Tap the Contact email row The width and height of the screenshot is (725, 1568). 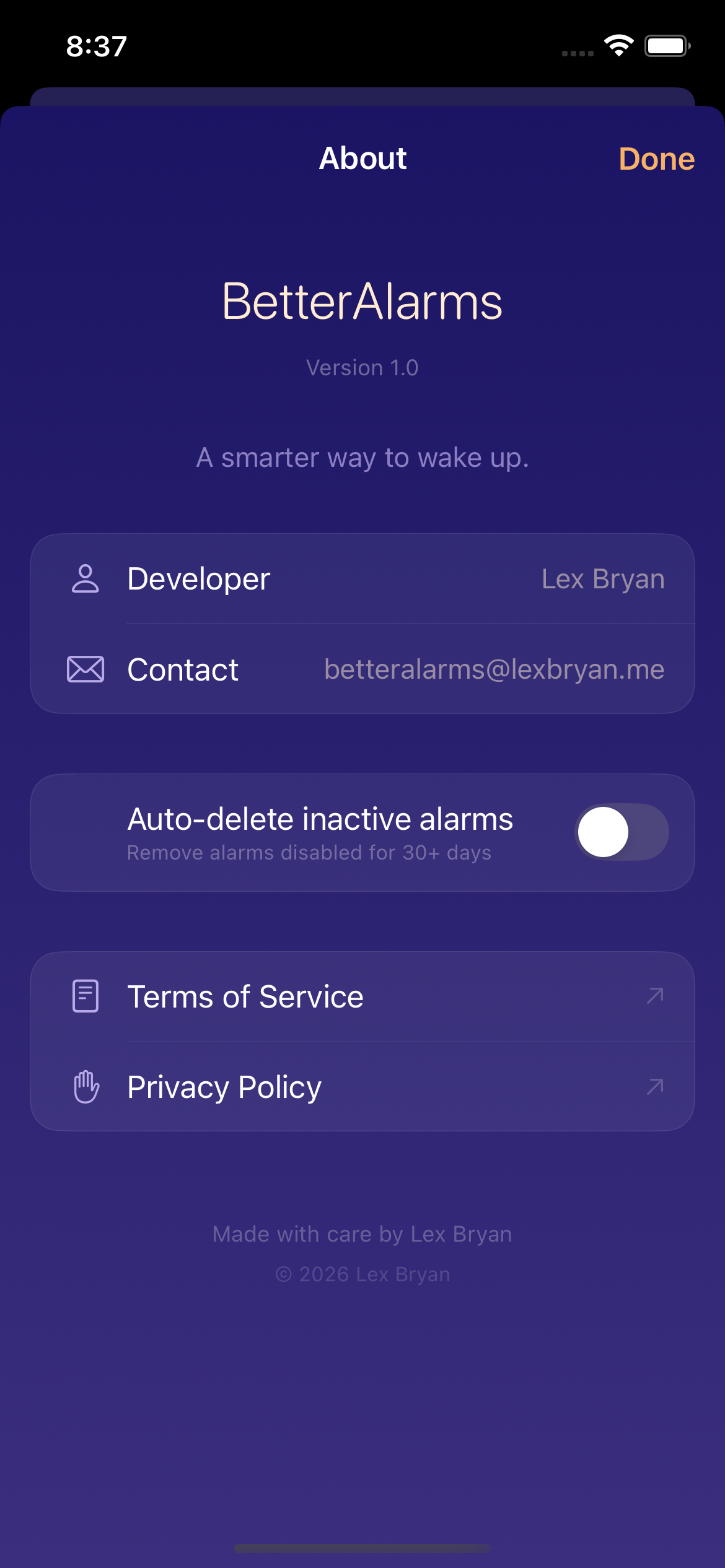coord(362,669)
